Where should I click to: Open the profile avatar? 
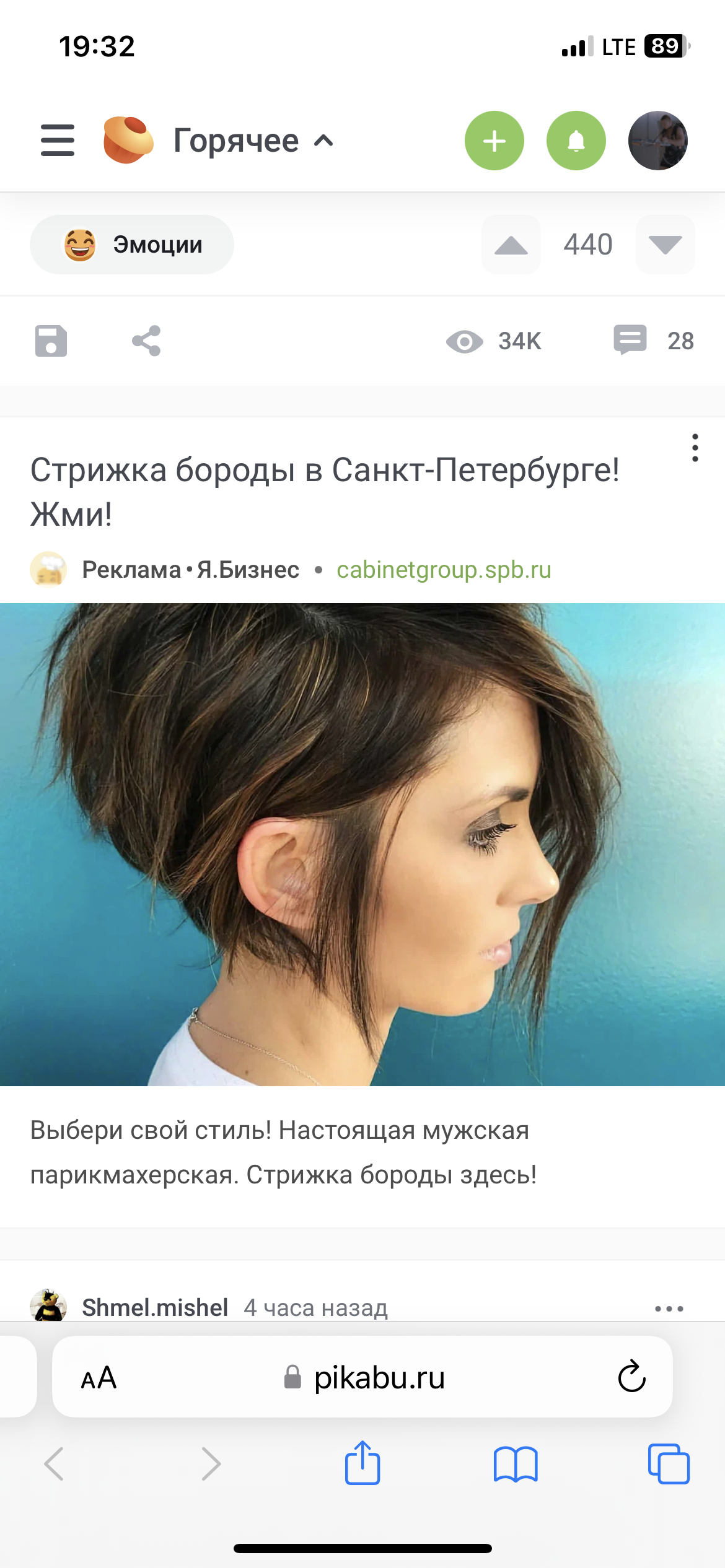coord(657,141)
